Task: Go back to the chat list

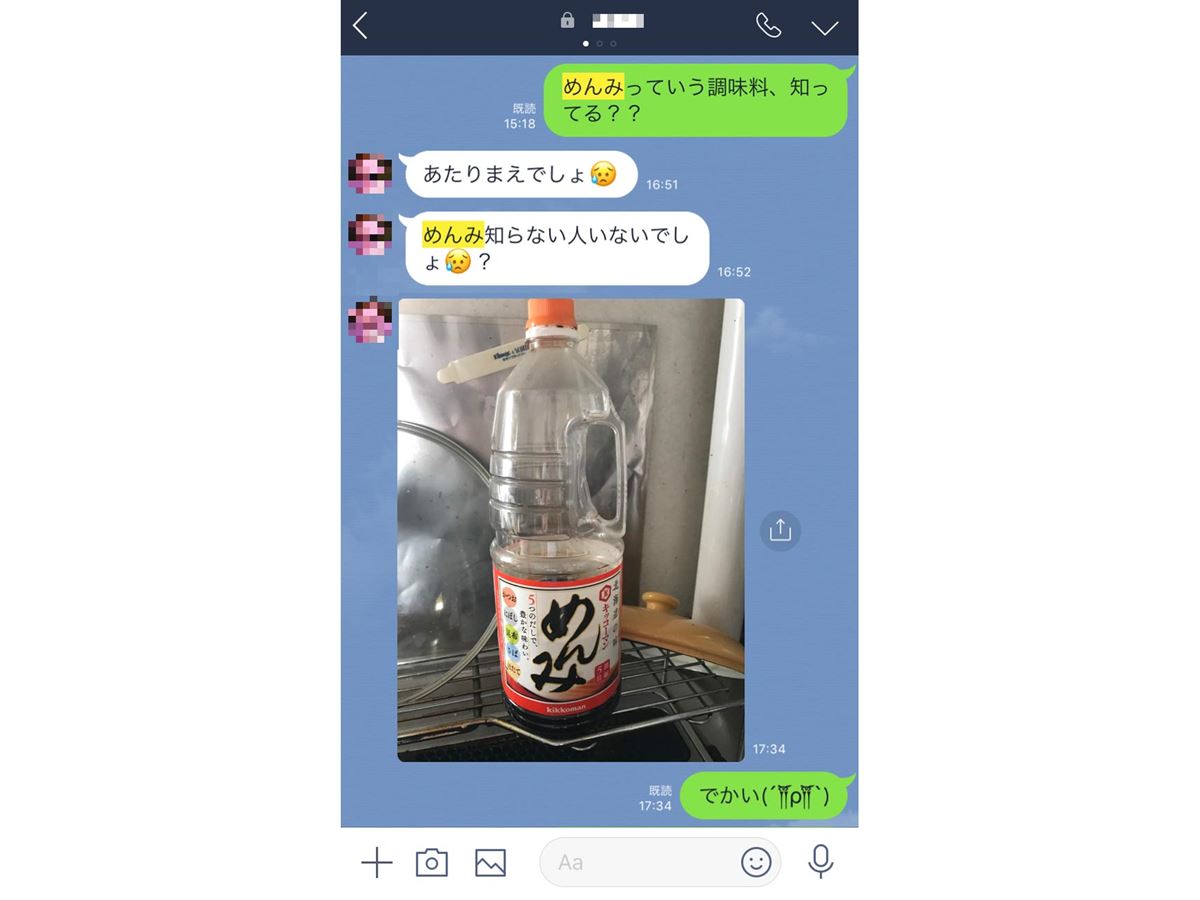Action: [361, 26]
